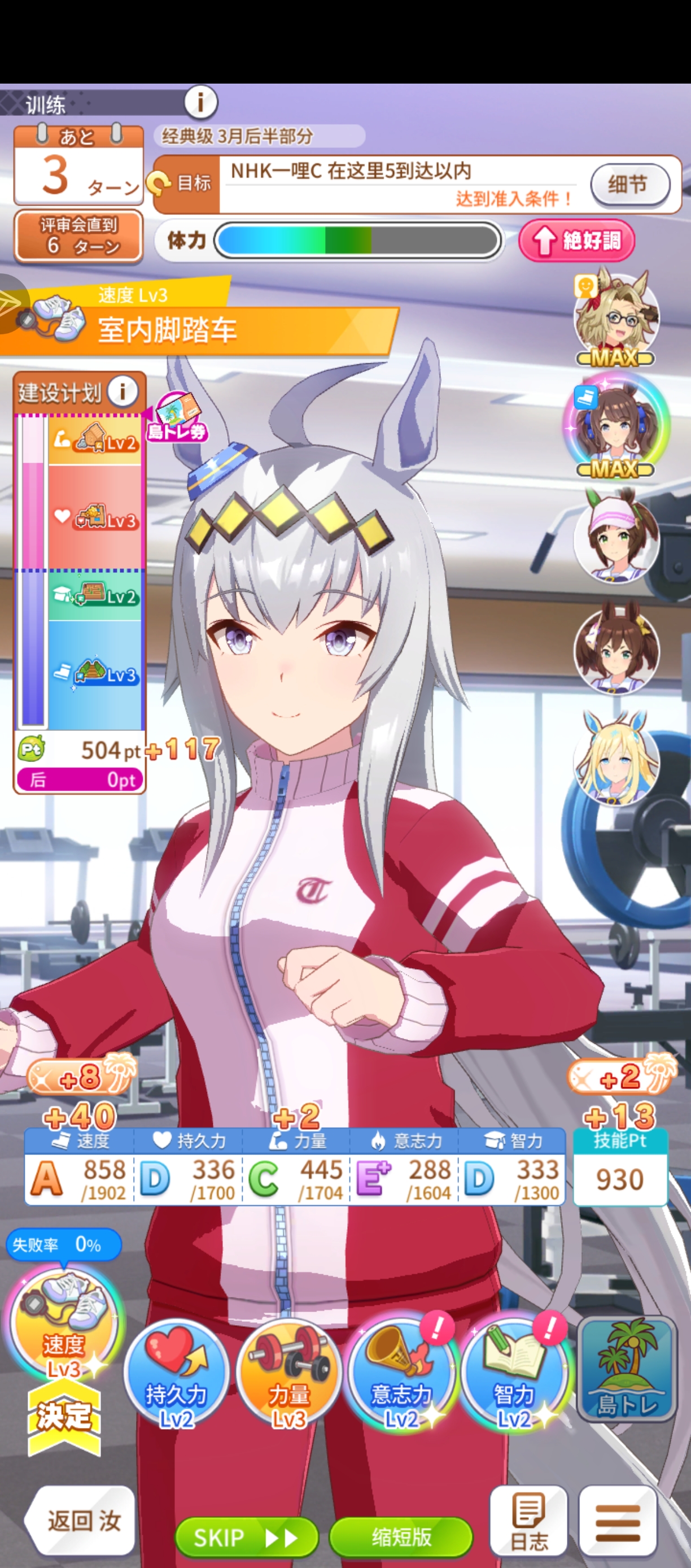View the 評审会直到 6 turn indicator
This screenshot has height=1568, width=691.
[x=78, y=236]
